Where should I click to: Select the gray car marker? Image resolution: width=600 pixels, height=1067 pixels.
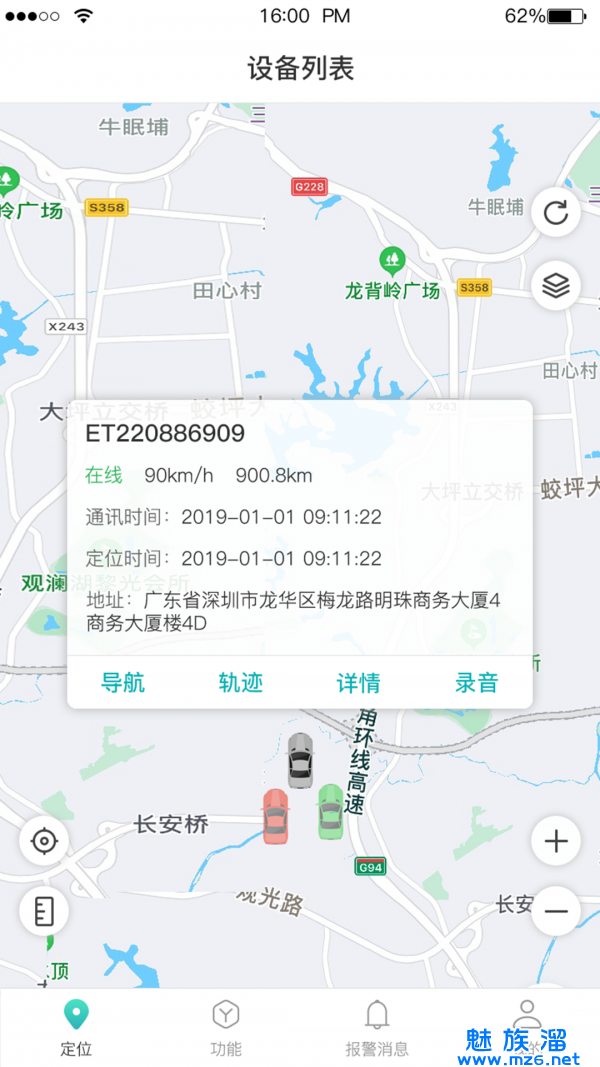(x=300, y=760)
